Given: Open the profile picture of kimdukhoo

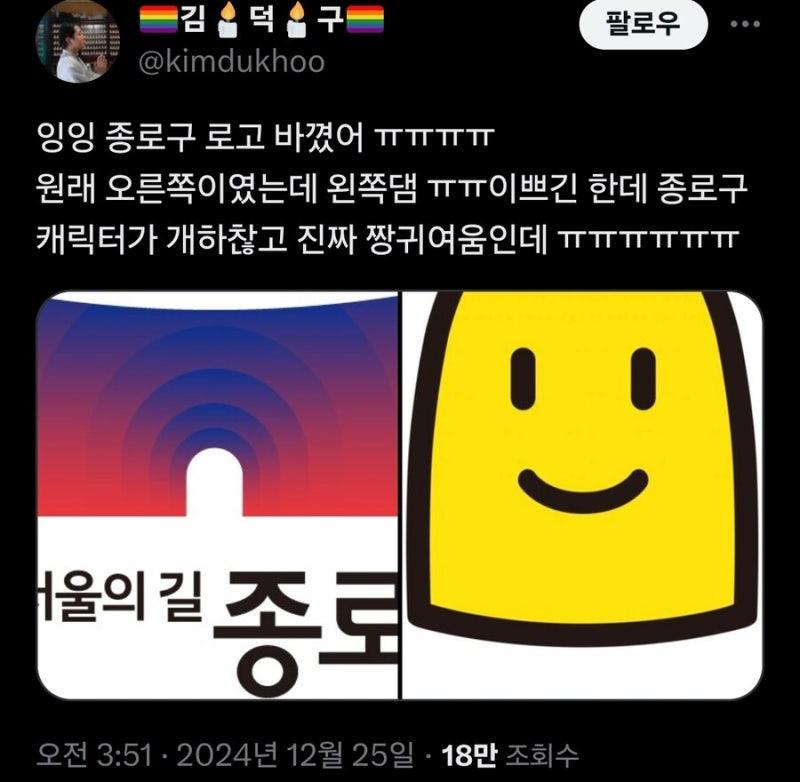Looking at the screenshot, I should click(x=79, y=40).
